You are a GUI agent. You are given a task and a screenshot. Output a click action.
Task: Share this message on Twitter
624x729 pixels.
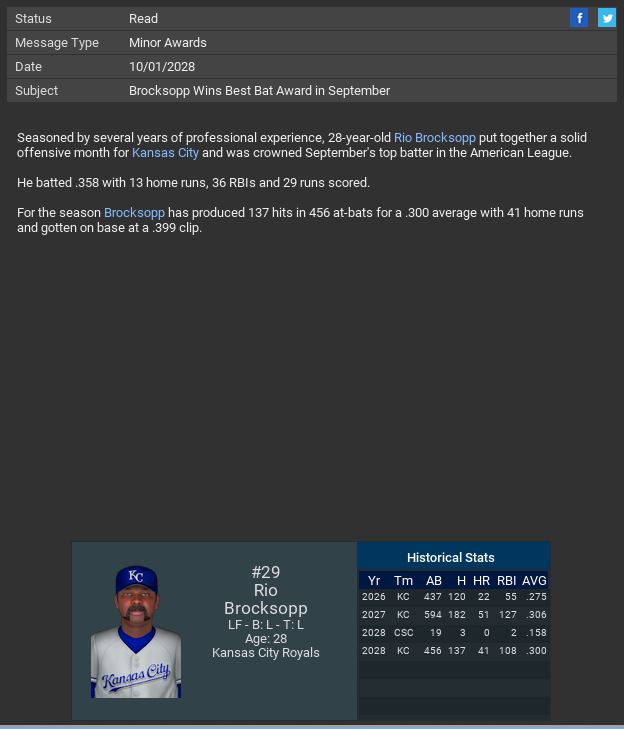point(607,18)
